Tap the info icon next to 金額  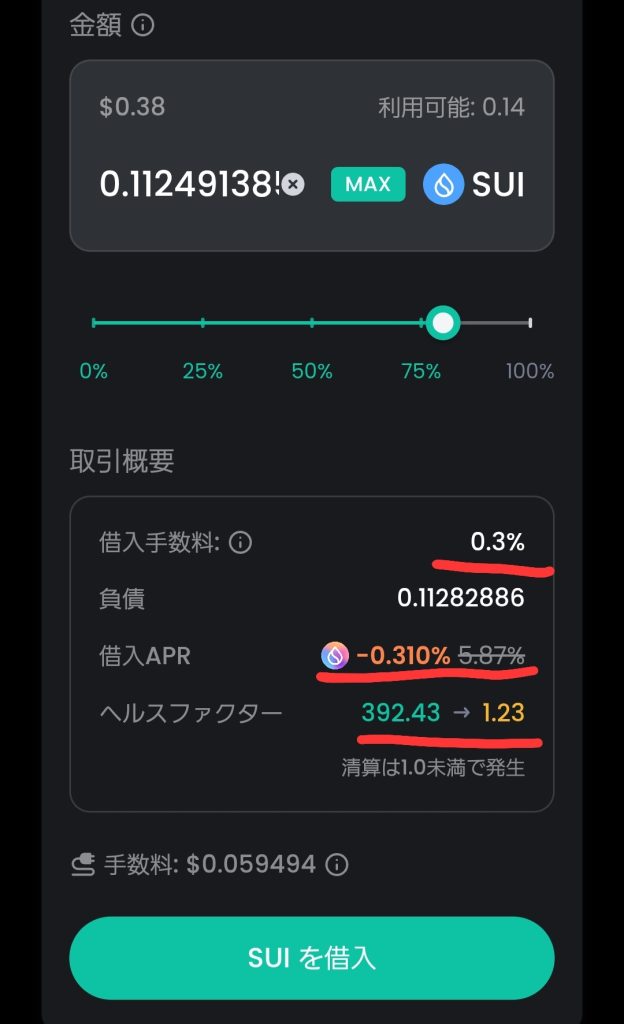(x=143, y=26)
